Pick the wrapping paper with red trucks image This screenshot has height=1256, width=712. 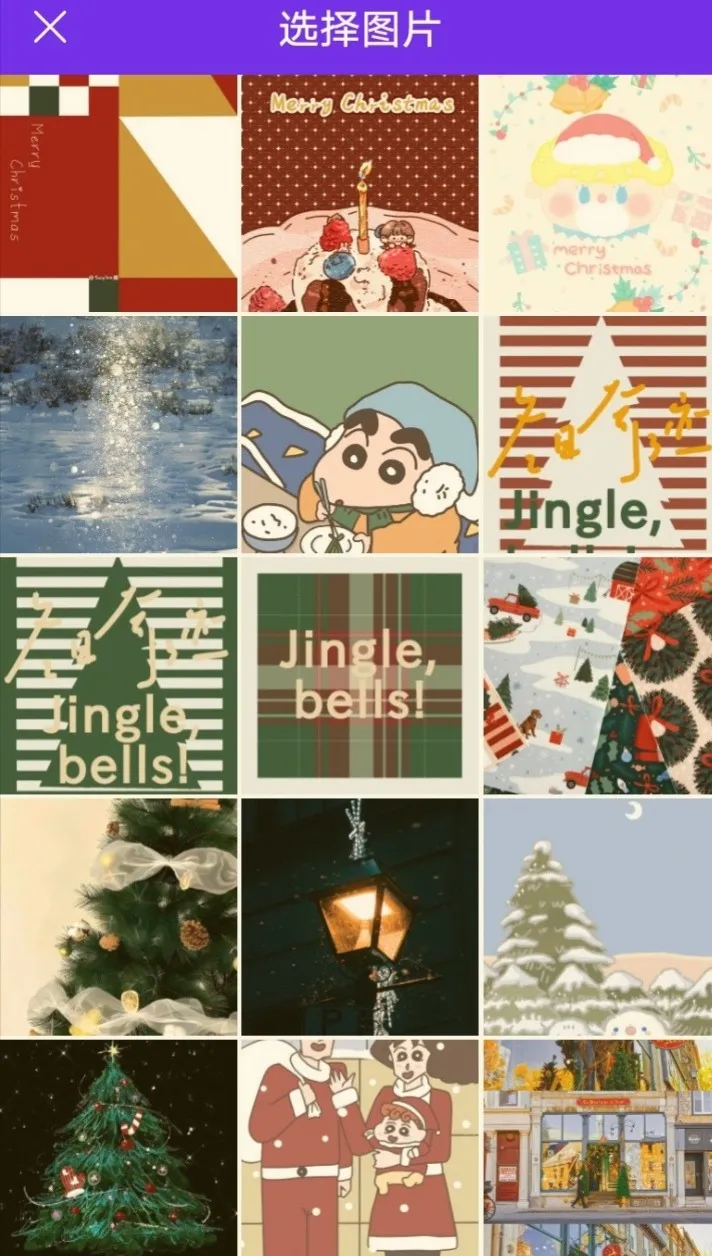point(598,675)
